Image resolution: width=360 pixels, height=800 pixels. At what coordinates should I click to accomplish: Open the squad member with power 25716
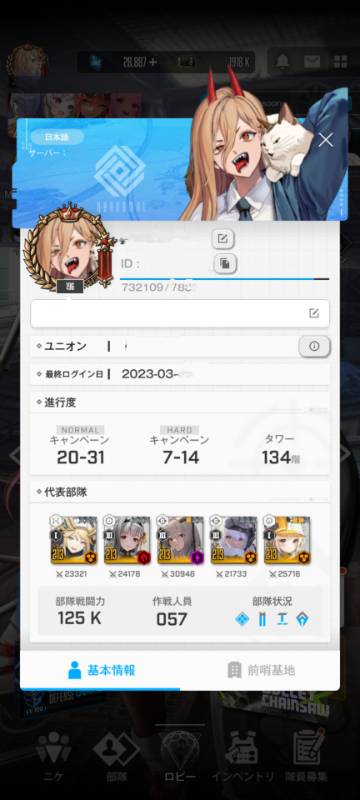pos(287,540)
